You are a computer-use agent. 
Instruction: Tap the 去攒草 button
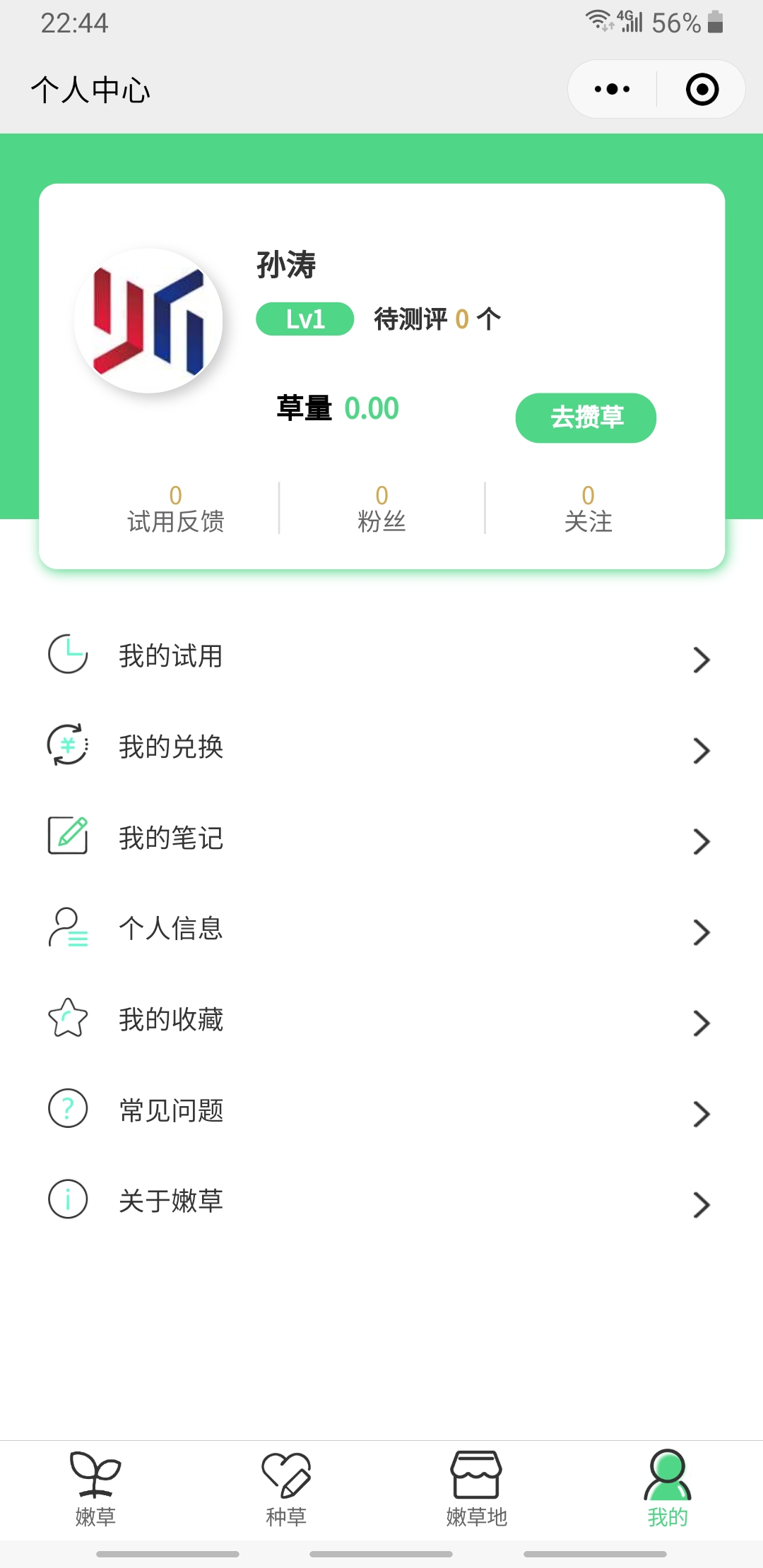point(586,417)
